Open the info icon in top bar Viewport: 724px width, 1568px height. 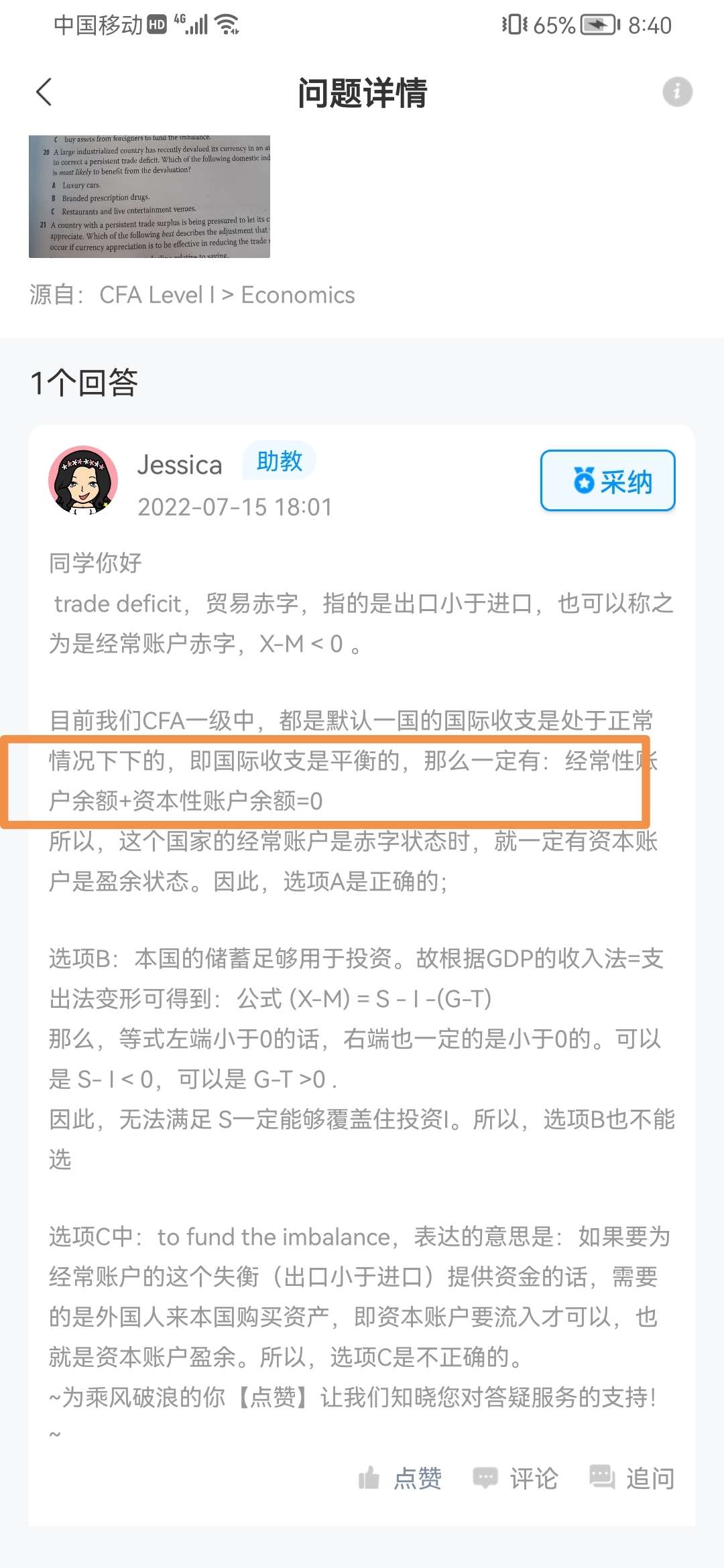[677, 92]
